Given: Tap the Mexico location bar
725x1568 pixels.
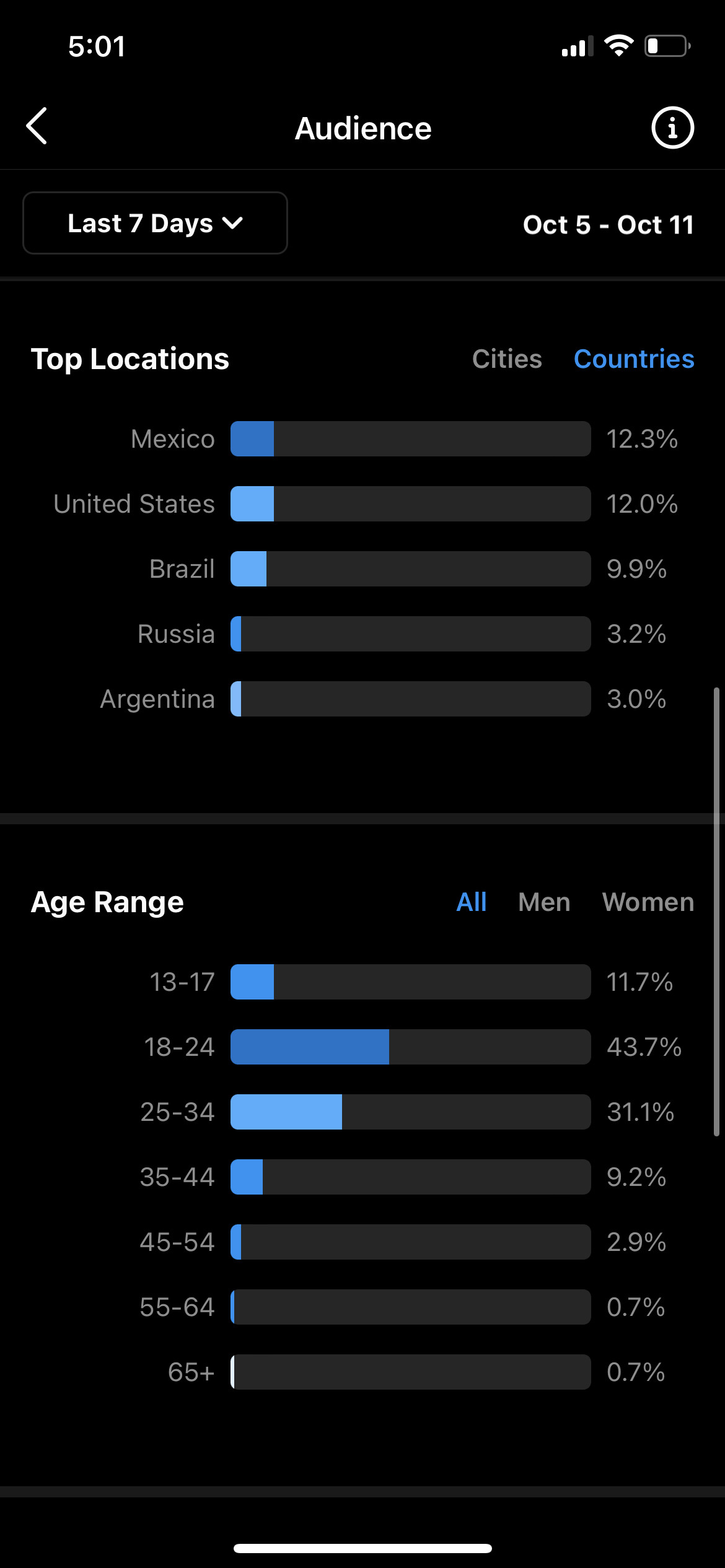Looking at the screenshot, I should tap(410, 439).
